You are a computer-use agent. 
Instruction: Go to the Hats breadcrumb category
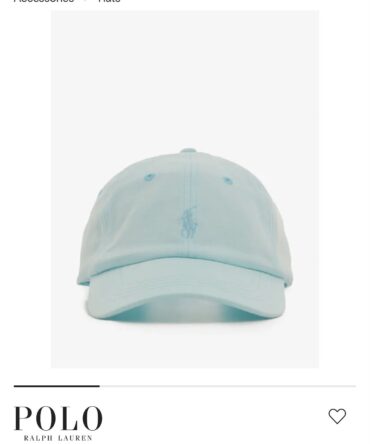coord(109,1)
